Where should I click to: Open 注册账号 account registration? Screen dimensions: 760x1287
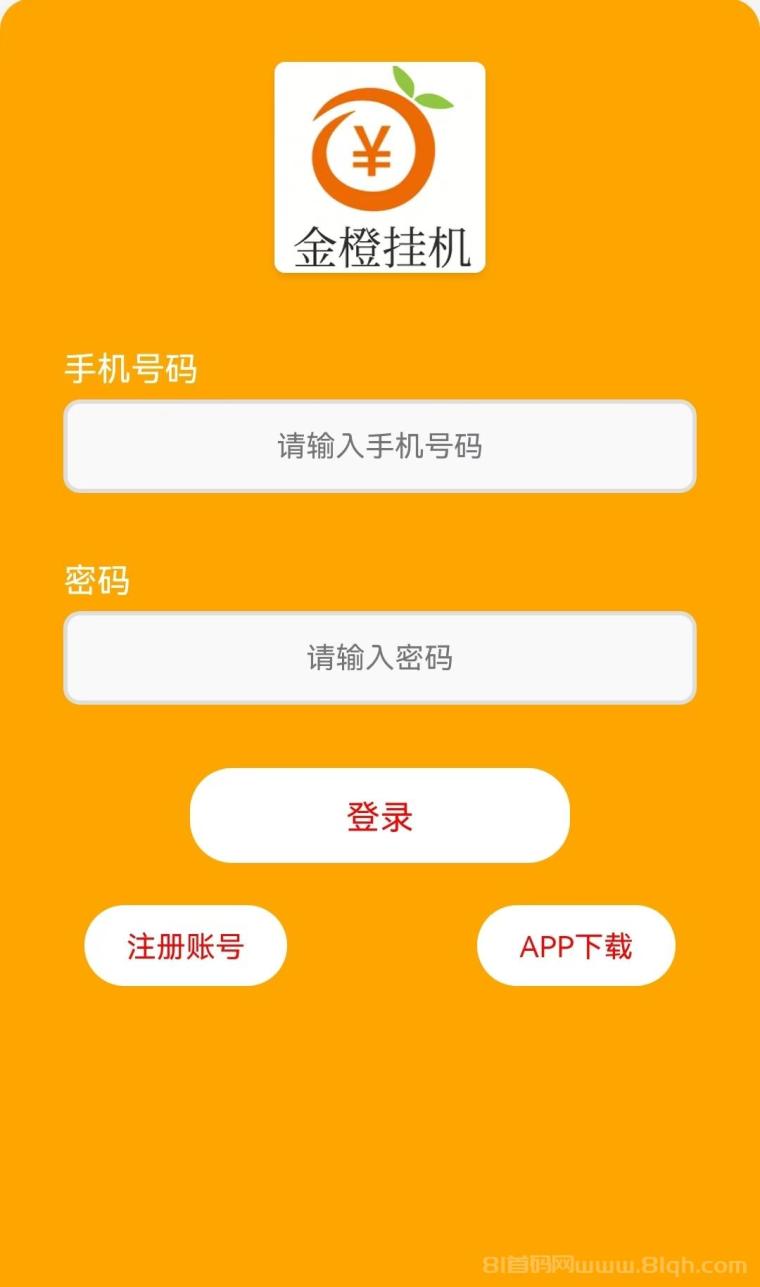(185, 946)
